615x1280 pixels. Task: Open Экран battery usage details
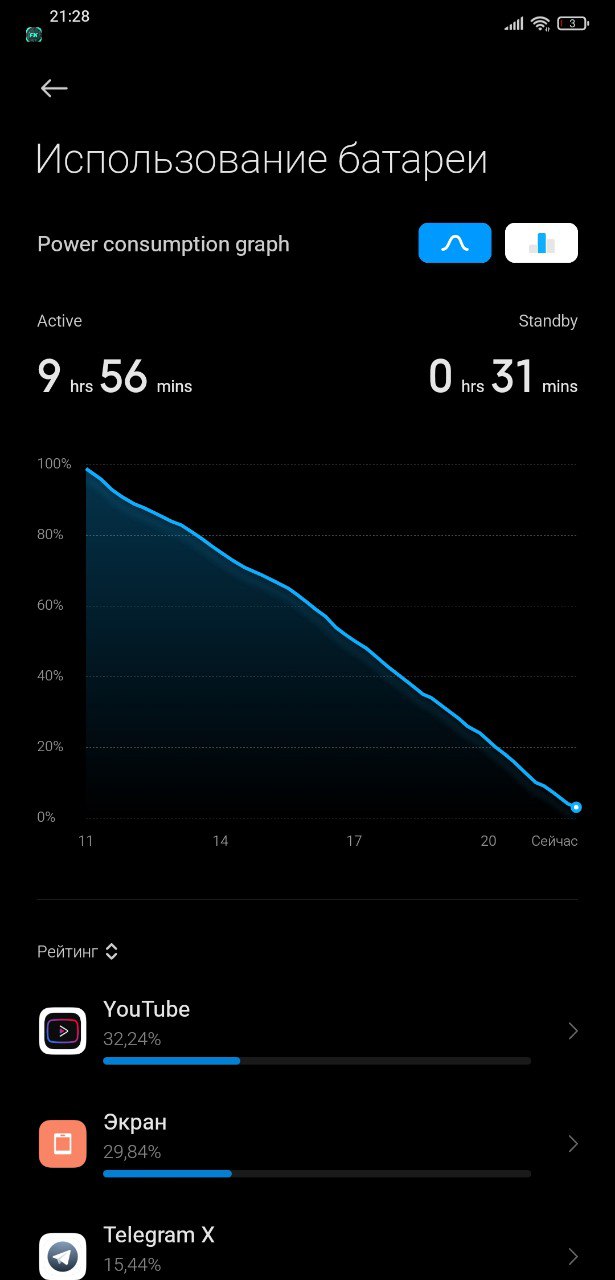click(x=307, y=1144)
